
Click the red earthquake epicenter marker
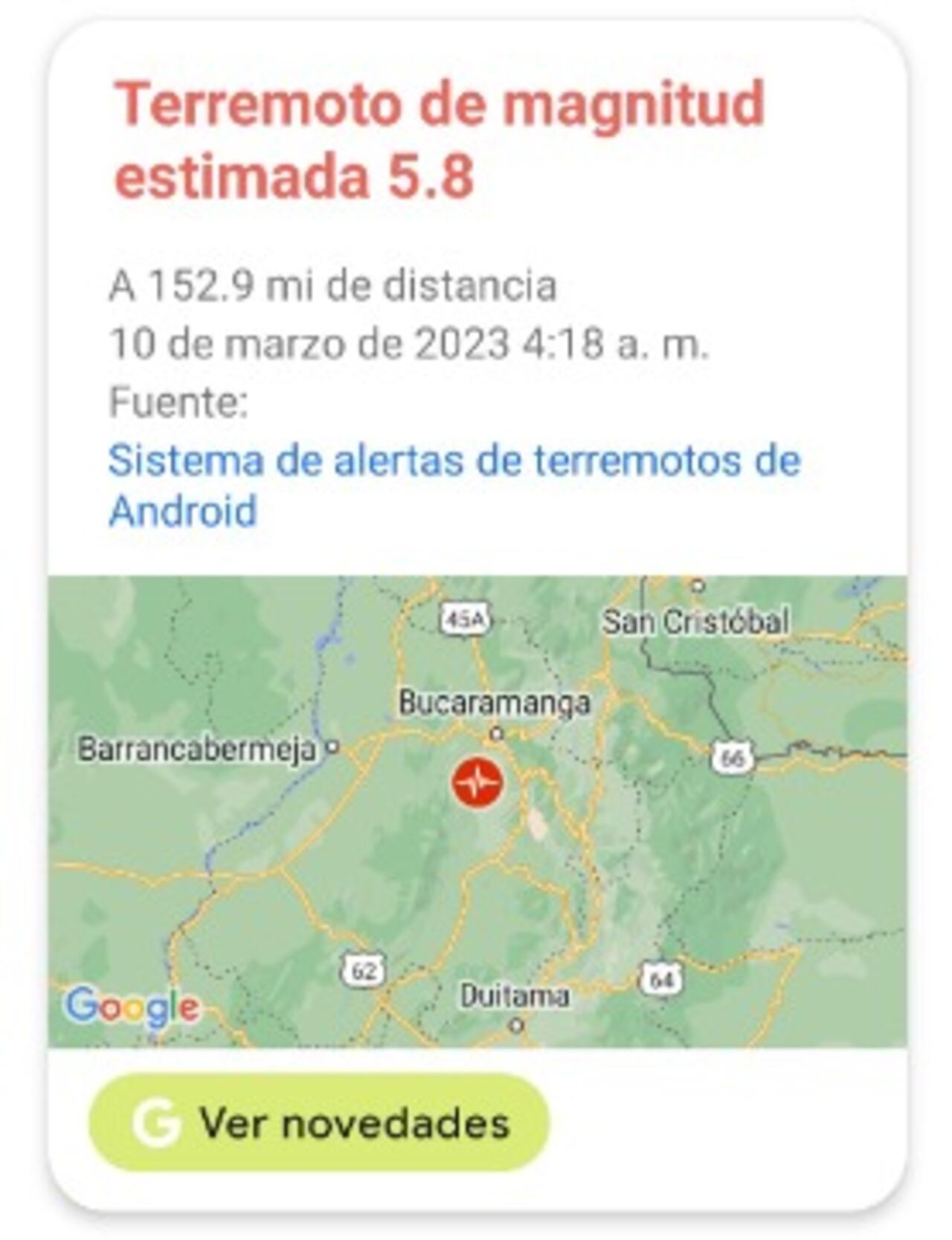click(478, 780)
